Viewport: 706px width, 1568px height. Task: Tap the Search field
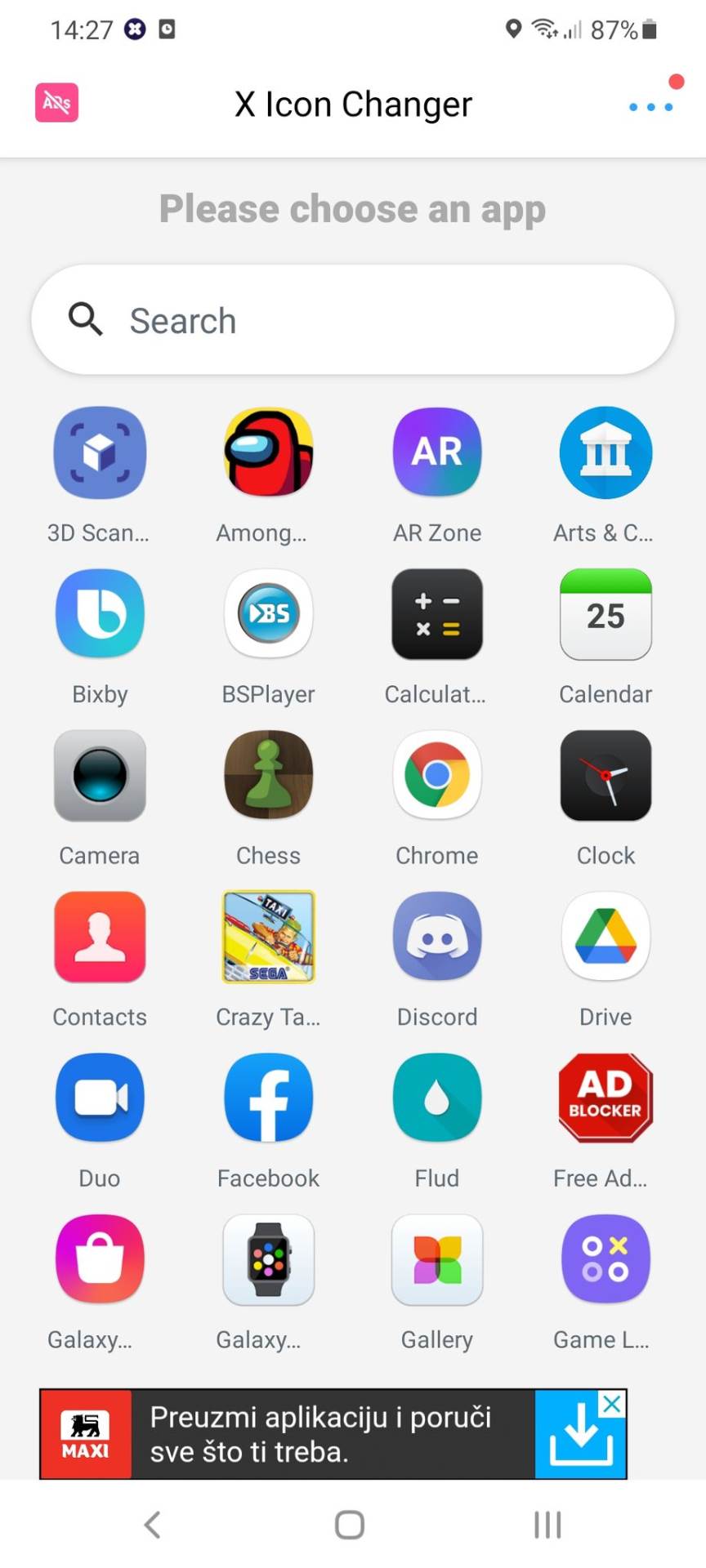(353, 320)
